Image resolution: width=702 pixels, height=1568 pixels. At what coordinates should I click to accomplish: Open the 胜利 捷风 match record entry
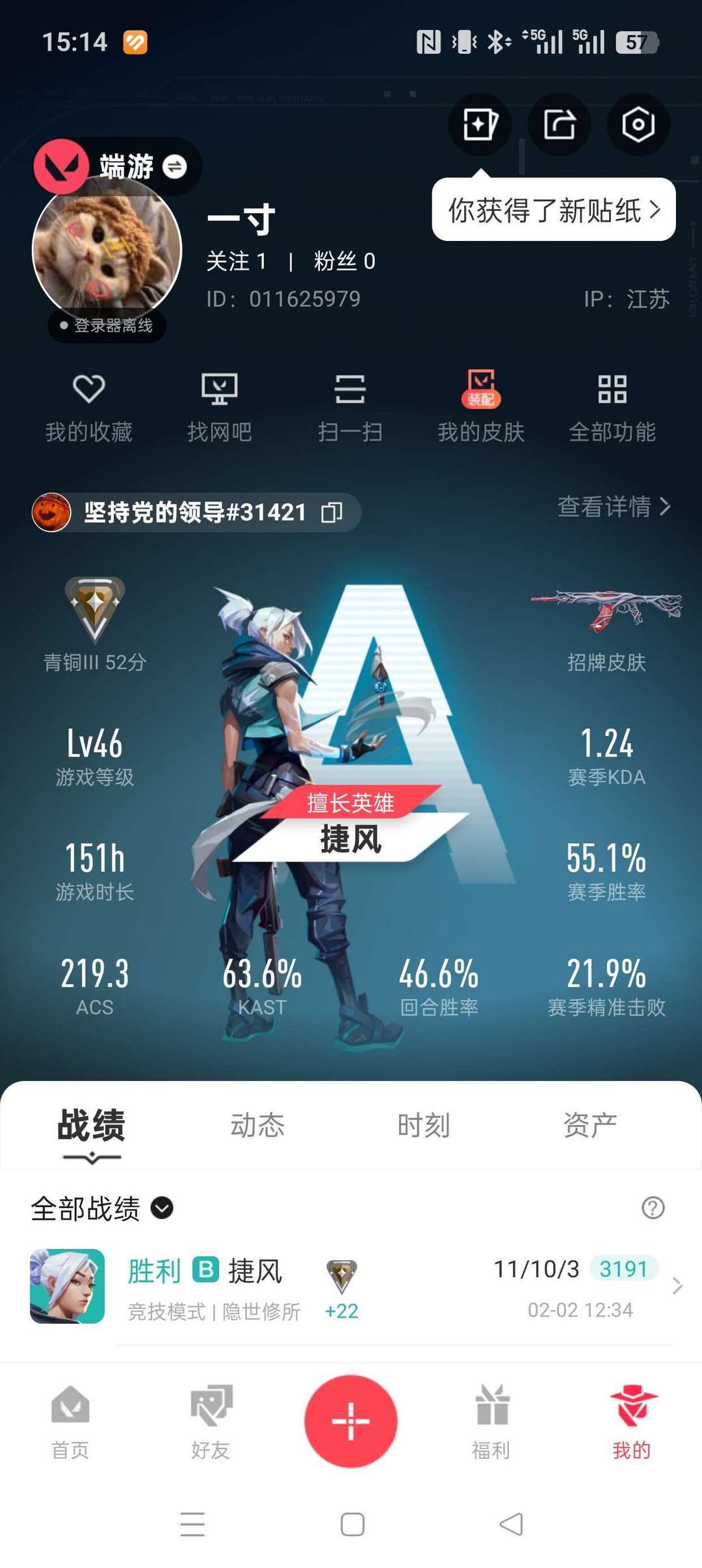[x=351, y=1289]
